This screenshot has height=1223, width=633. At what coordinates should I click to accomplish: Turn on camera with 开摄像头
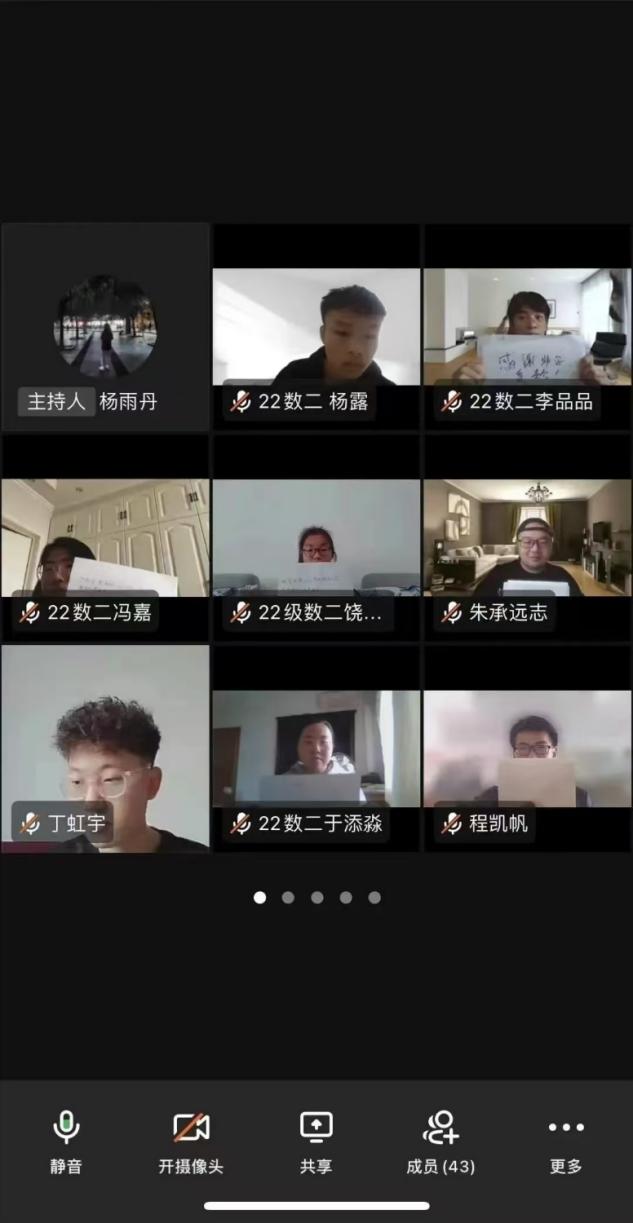190,1140
